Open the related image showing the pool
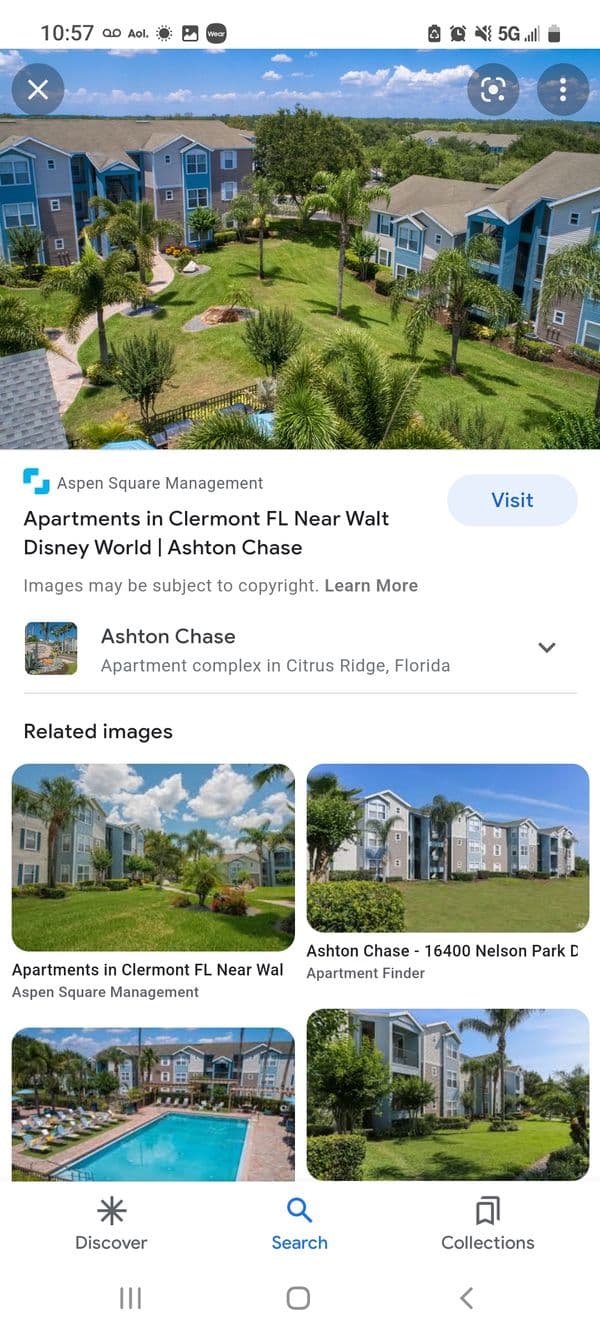 point(153,1103)
